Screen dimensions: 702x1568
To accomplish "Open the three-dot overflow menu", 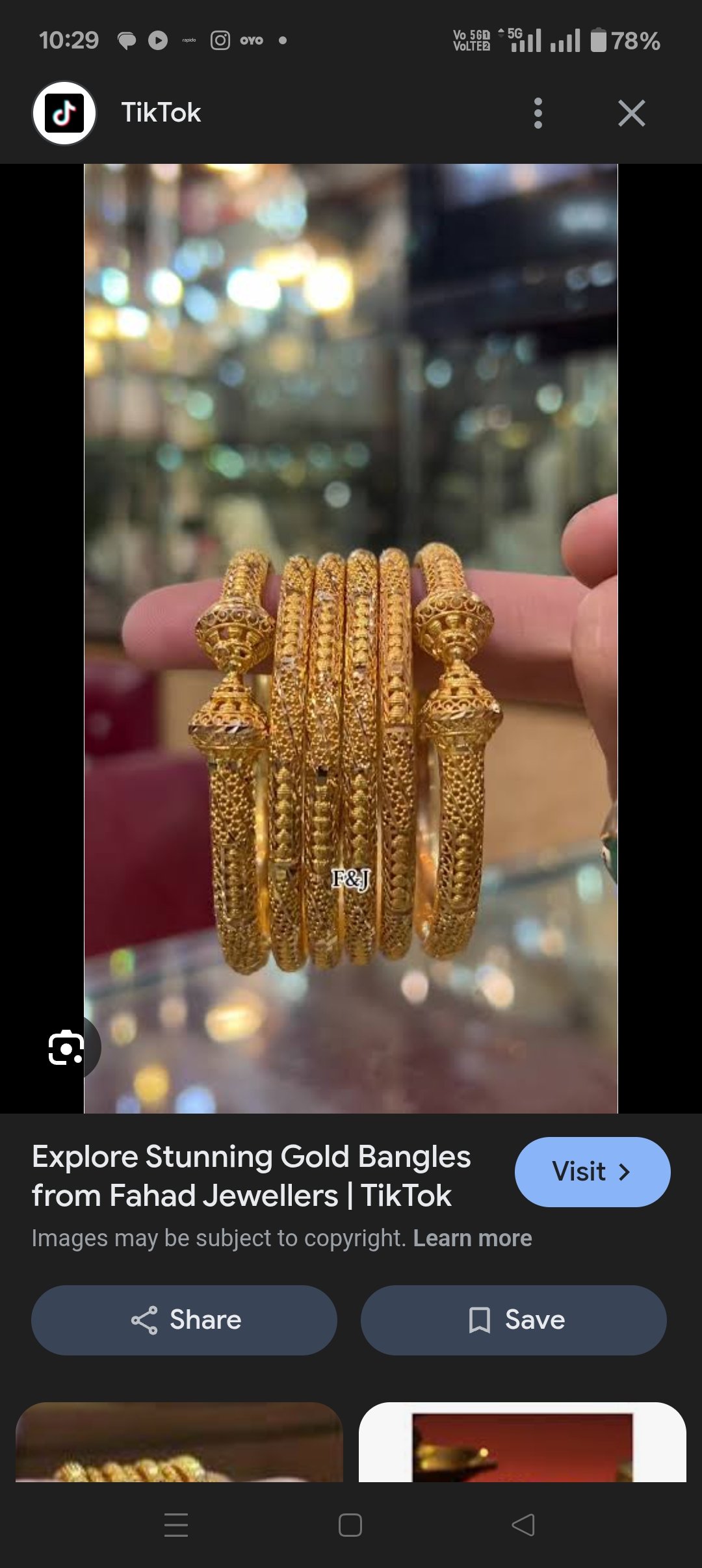I will pos(538,113).
